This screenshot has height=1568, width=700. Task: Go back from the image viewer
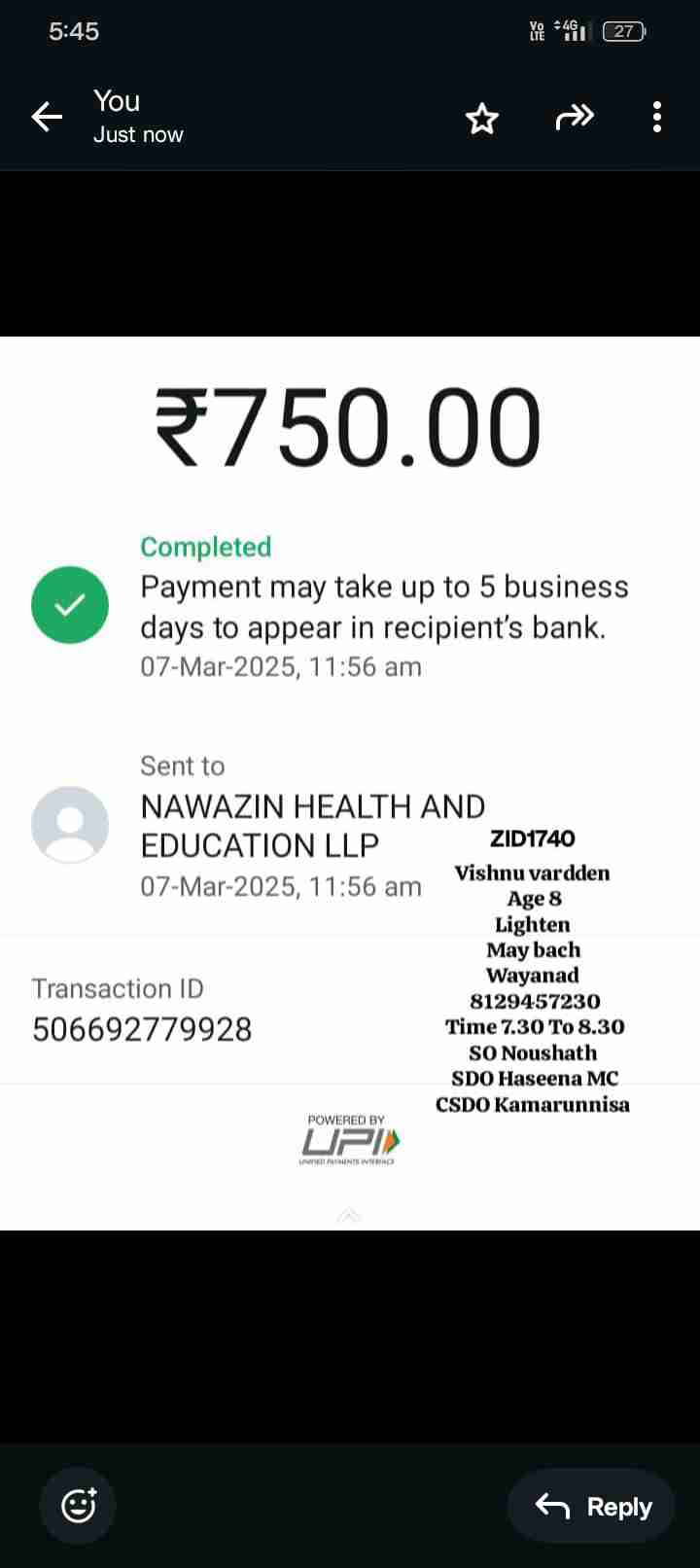[x=47, y=118]
